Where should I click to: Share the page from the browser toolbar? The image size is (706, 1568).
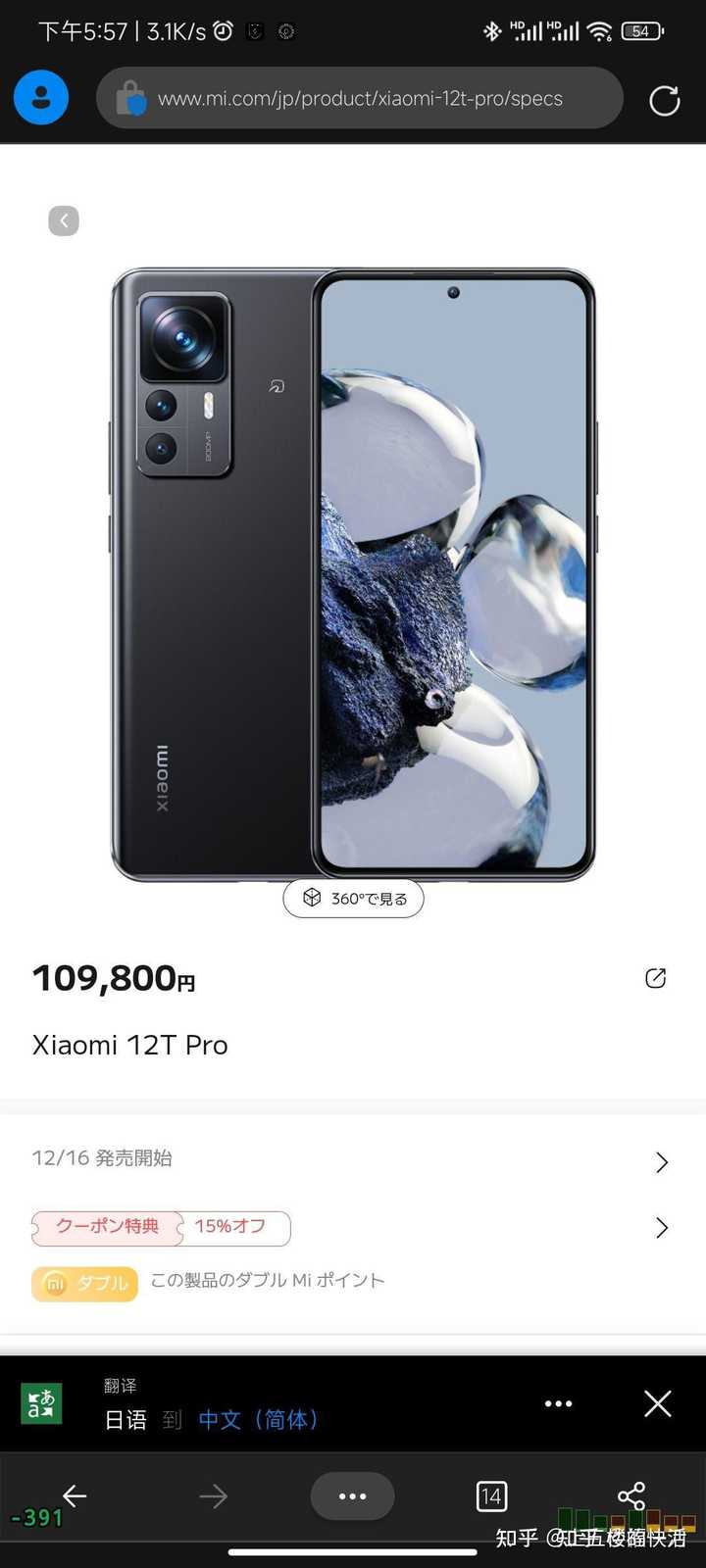click(631, 1495)
